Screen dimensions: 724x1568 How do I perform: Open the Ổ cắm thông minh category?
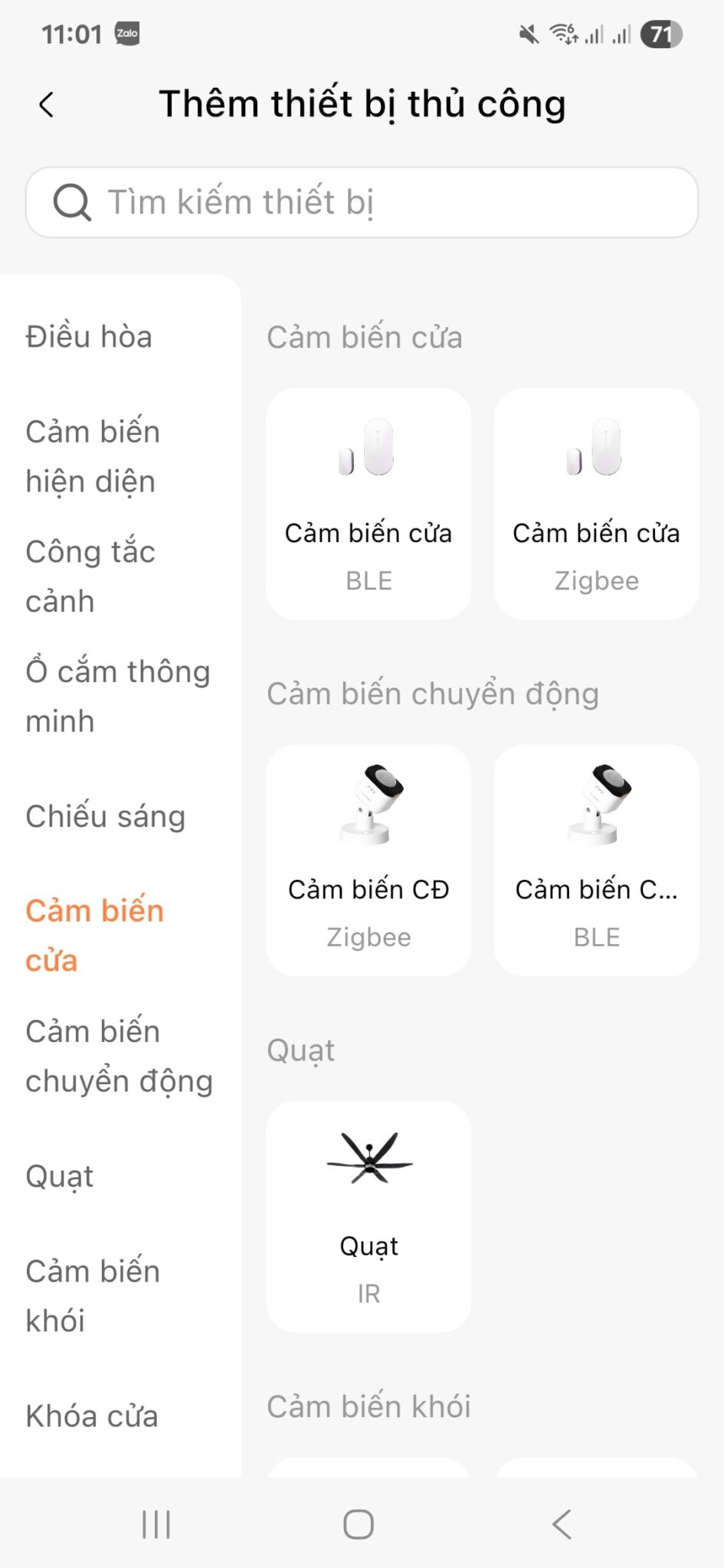coord(118,695)
